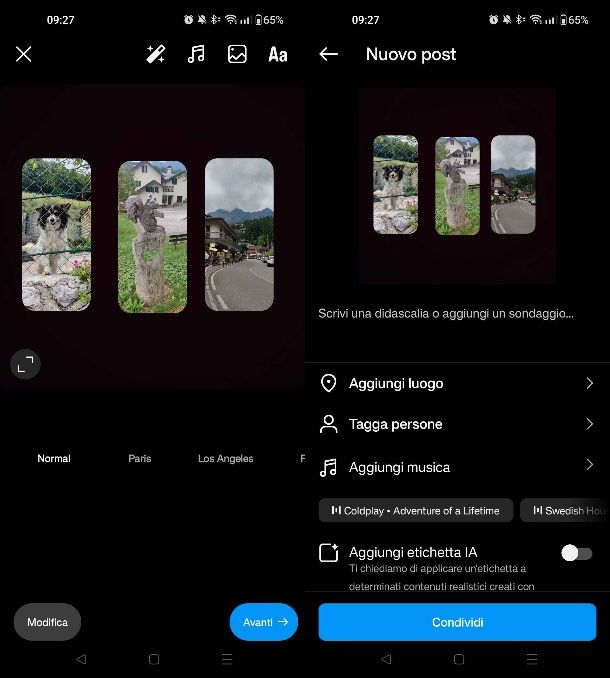Choose the Los Angeles filter

point(226,458)
